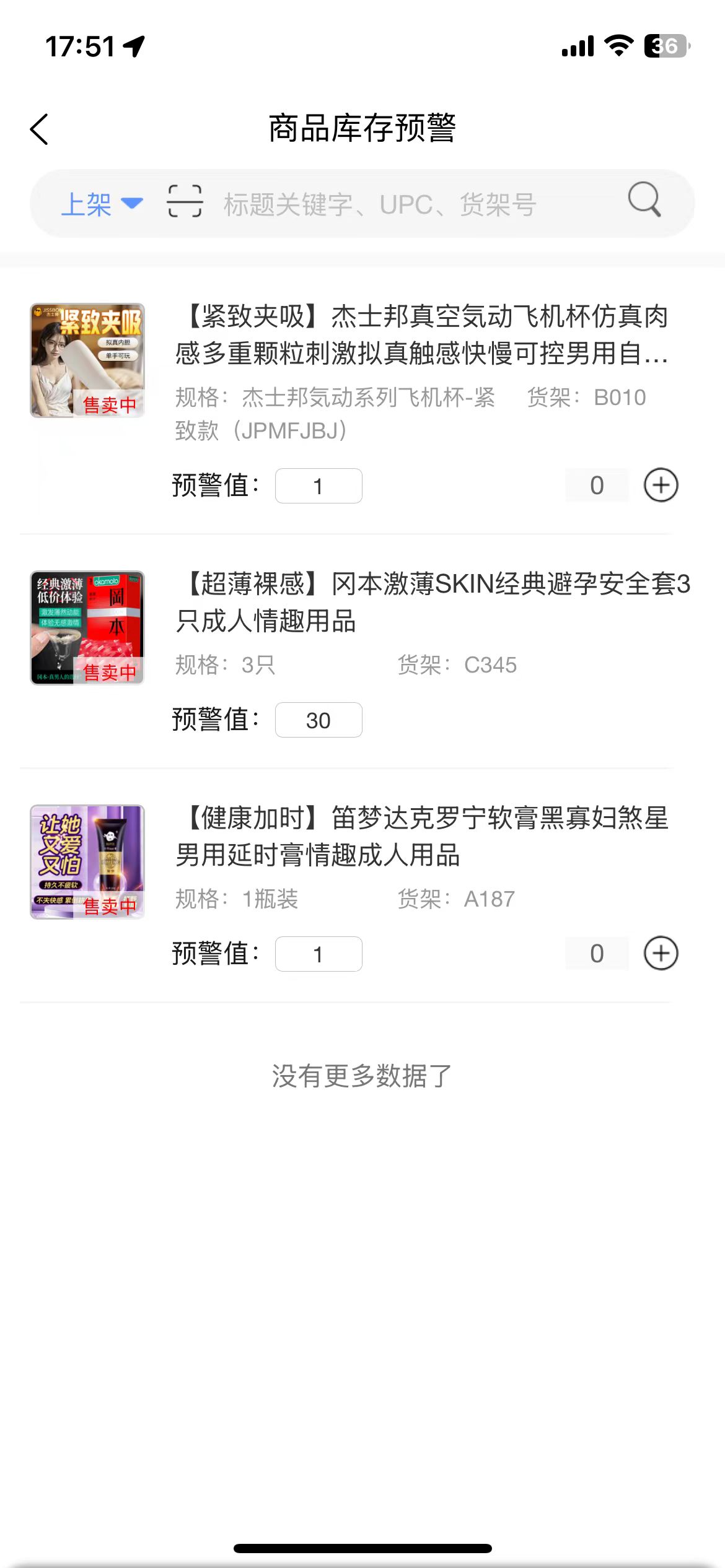Open the 冈本激薄SKIN product

tap(433, 602)
